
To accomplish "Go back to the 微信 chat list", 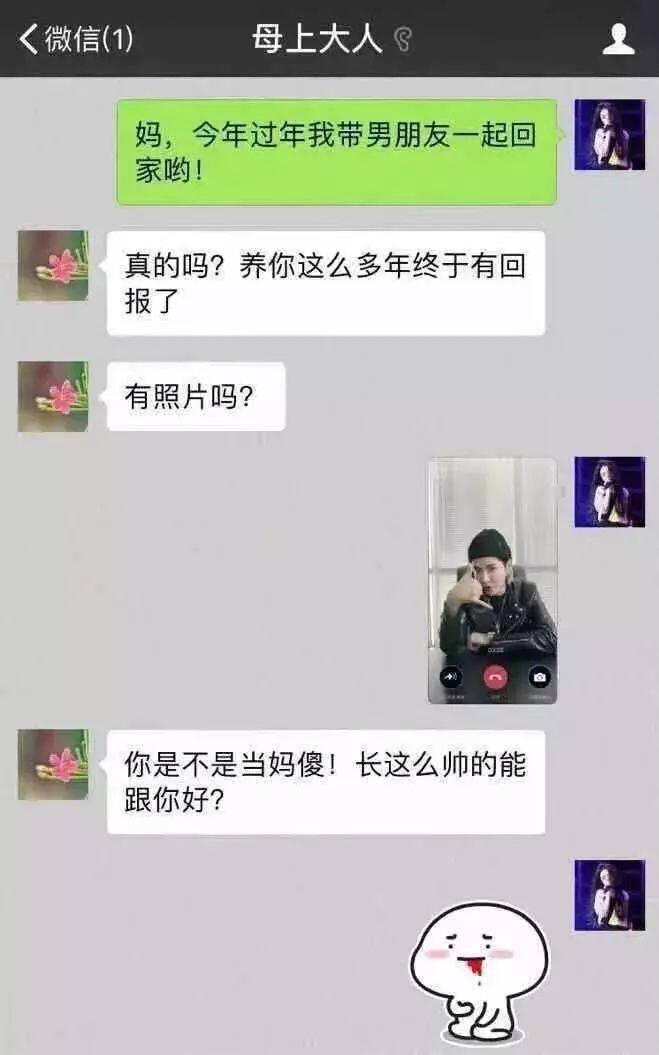I will tap(75, 39).
